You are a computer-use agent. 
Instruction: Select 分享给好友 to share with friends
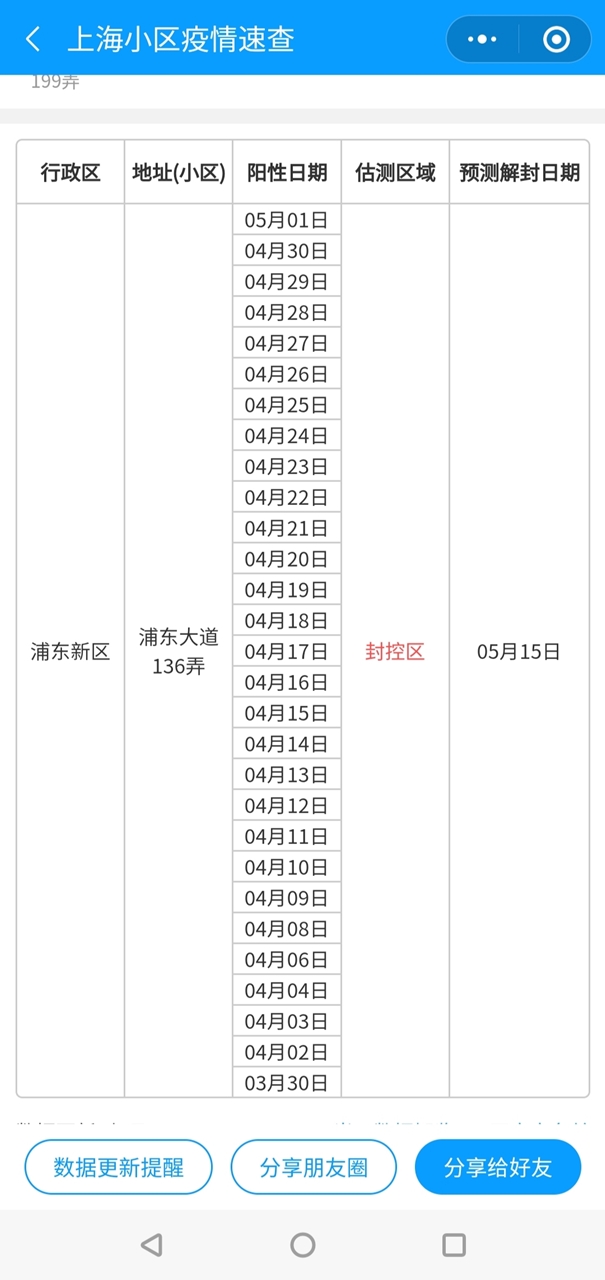coord(498,1167)
